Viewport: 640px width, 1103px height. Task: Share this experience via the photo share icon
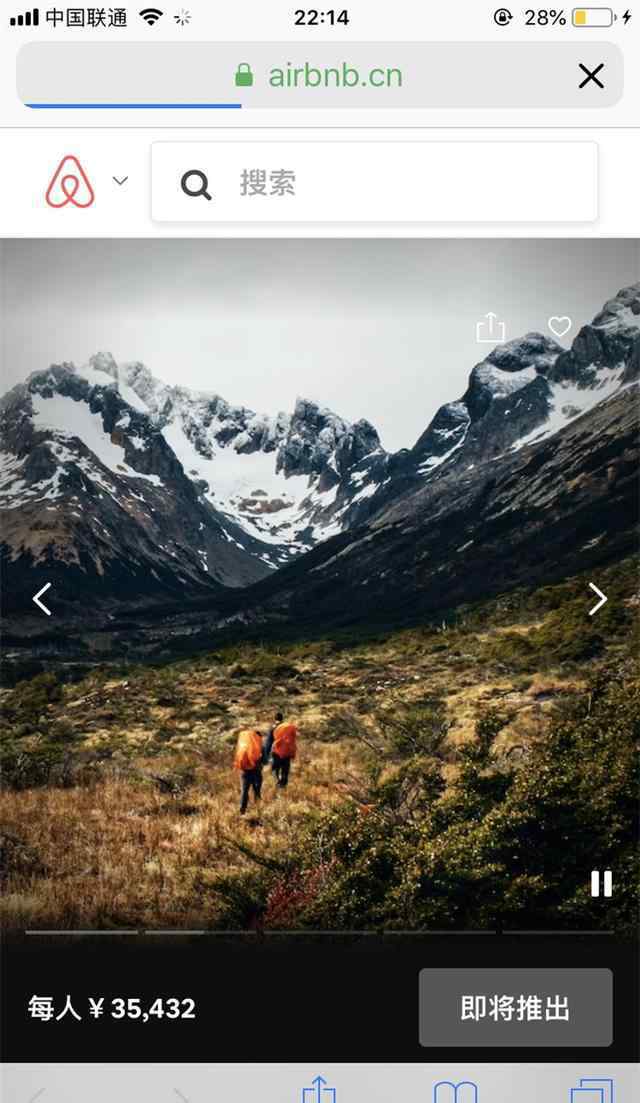(491, 327)
